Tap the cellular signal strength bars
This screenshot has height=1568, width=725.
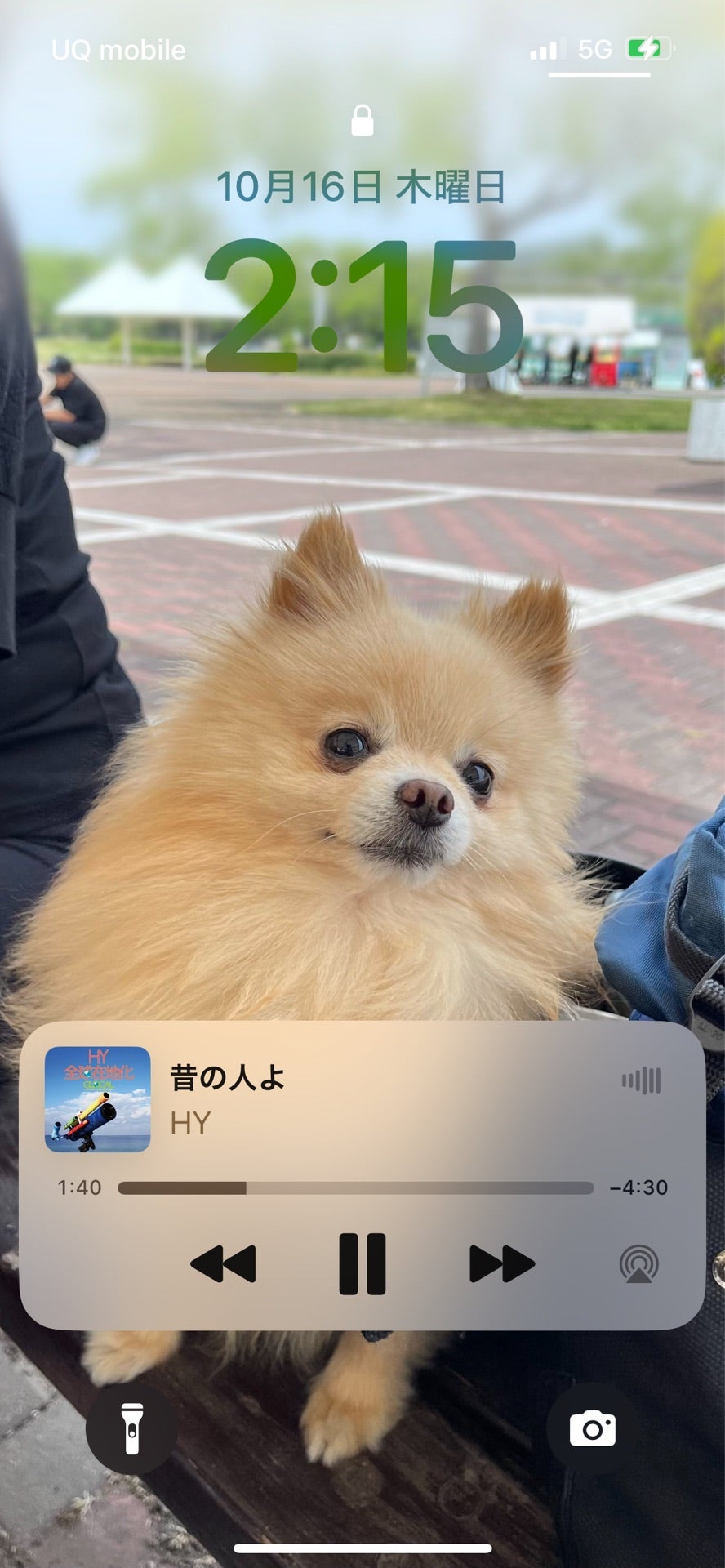(x=545, y=51)
